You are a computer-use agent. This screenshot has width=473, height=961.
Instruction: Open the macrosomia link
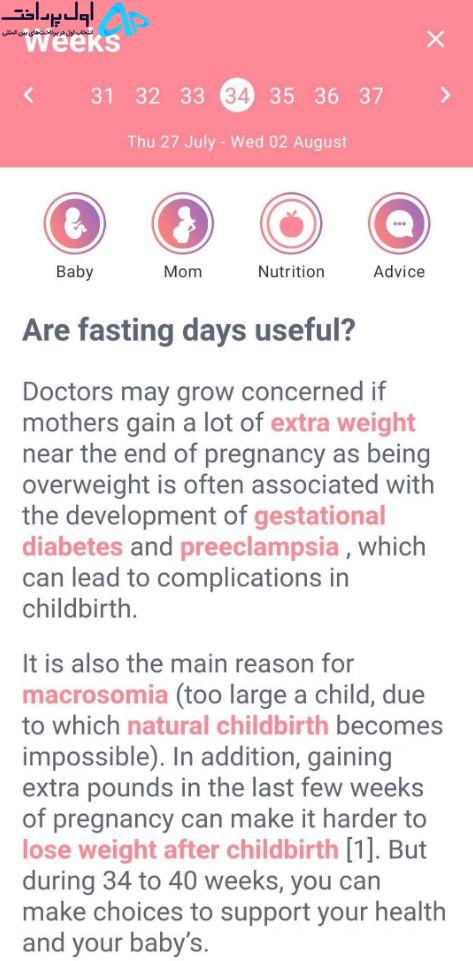95,695
